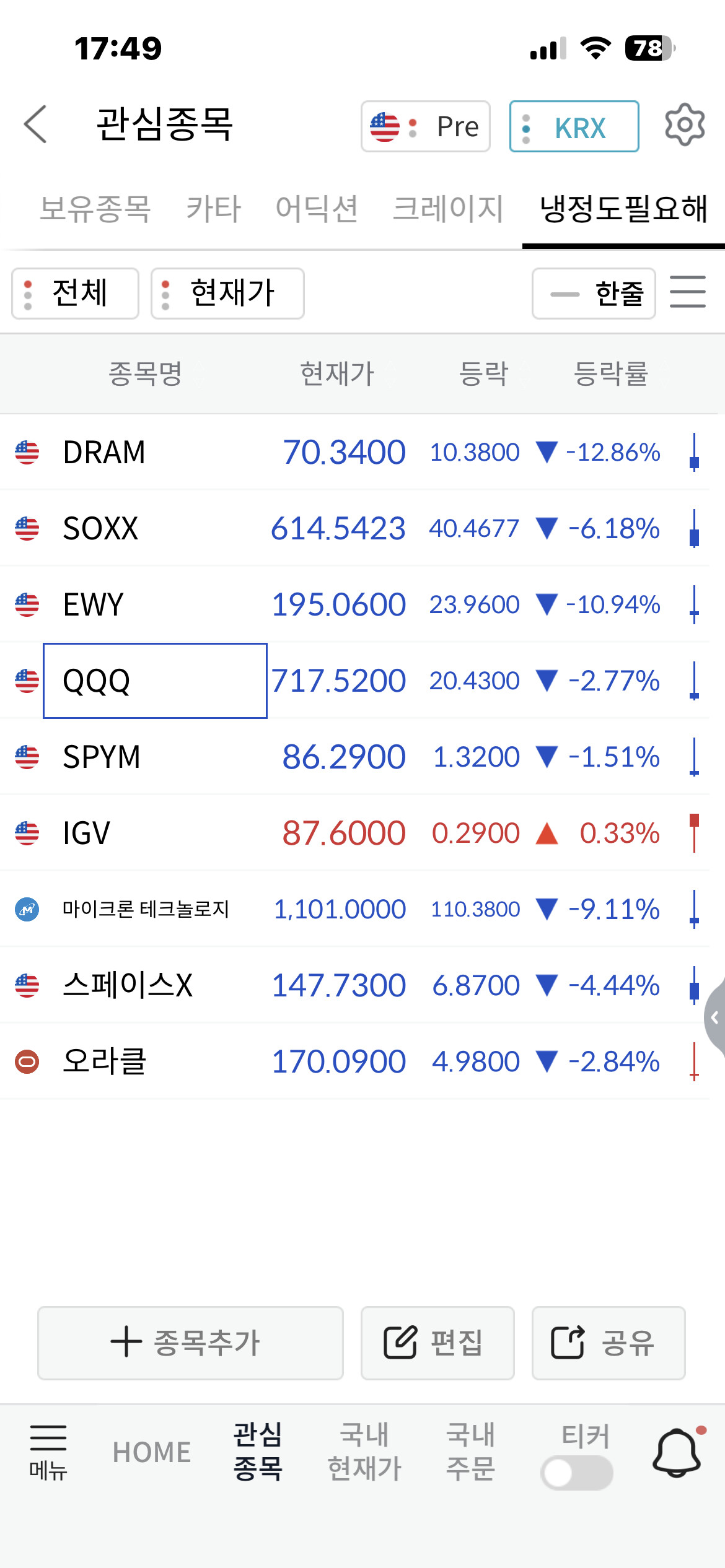Viewport: 725px width, 1568px height.
Task: Go back with the top-left arrow
Action: coord(35,124)
